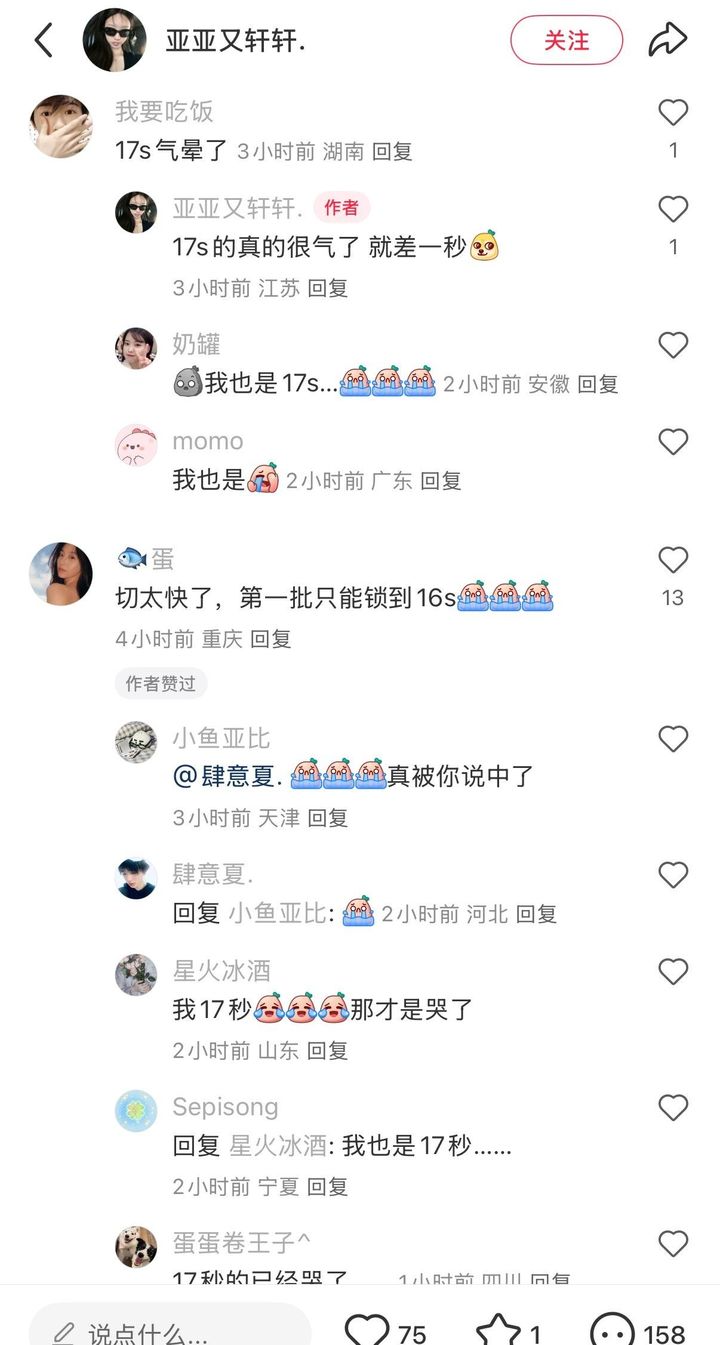The image size is (720, 1345).
Task: Share this post via the arrow icon
Action: pos(667,40)
